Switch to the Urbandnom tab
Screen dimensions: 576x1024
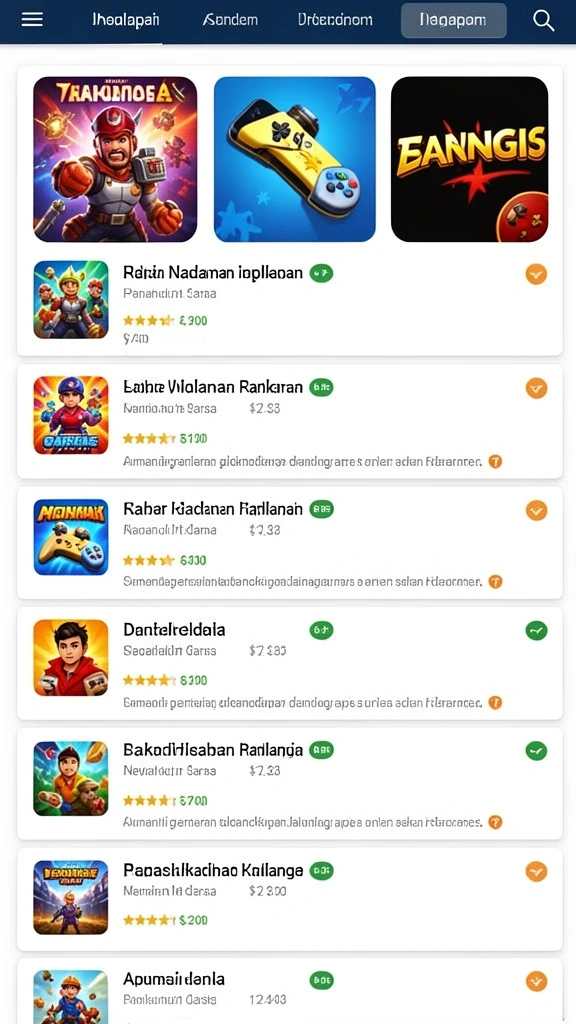[335, 20]
